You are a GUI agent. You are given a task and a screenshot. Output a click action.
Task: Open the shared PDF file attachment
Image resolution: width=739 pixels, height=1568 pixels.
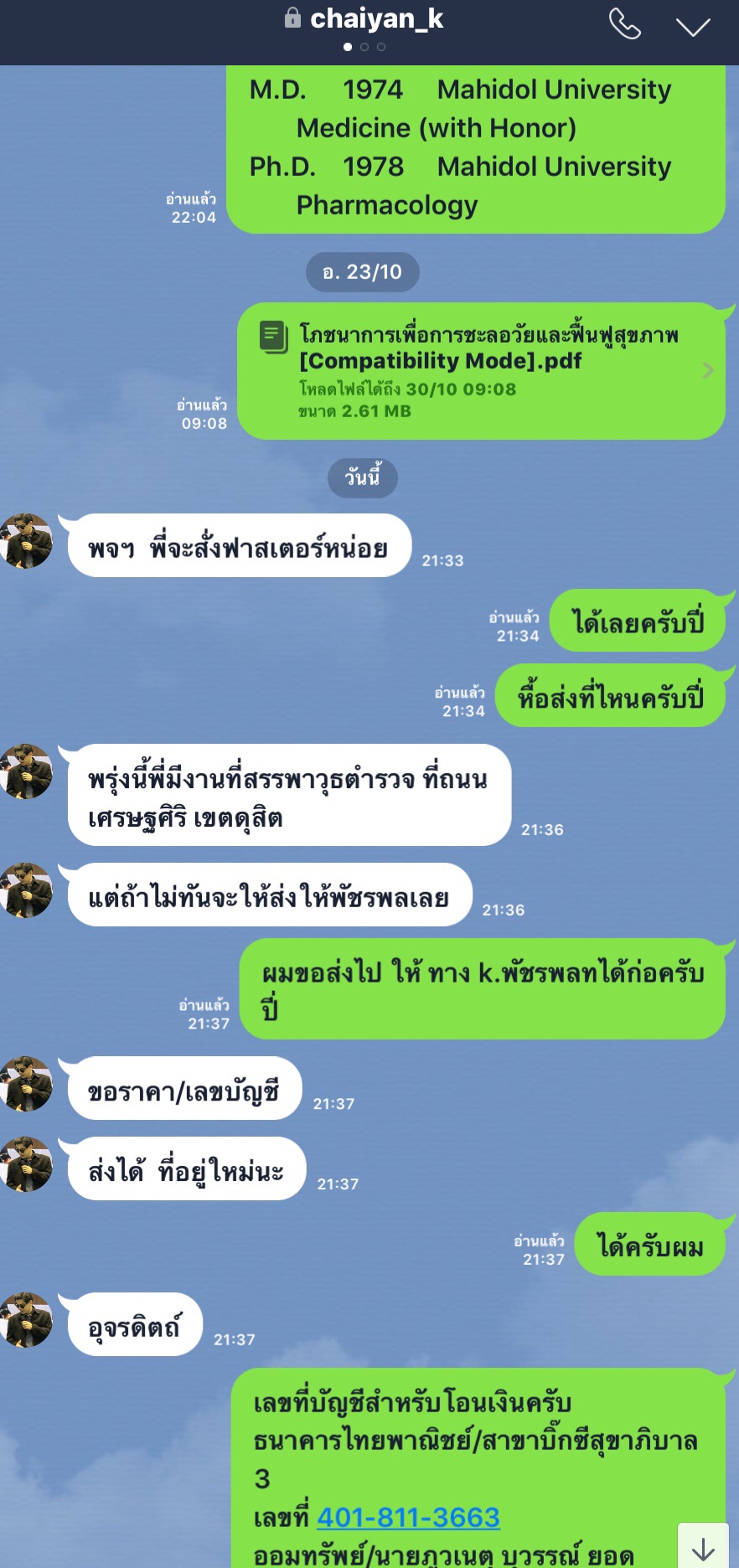[481, 371]
